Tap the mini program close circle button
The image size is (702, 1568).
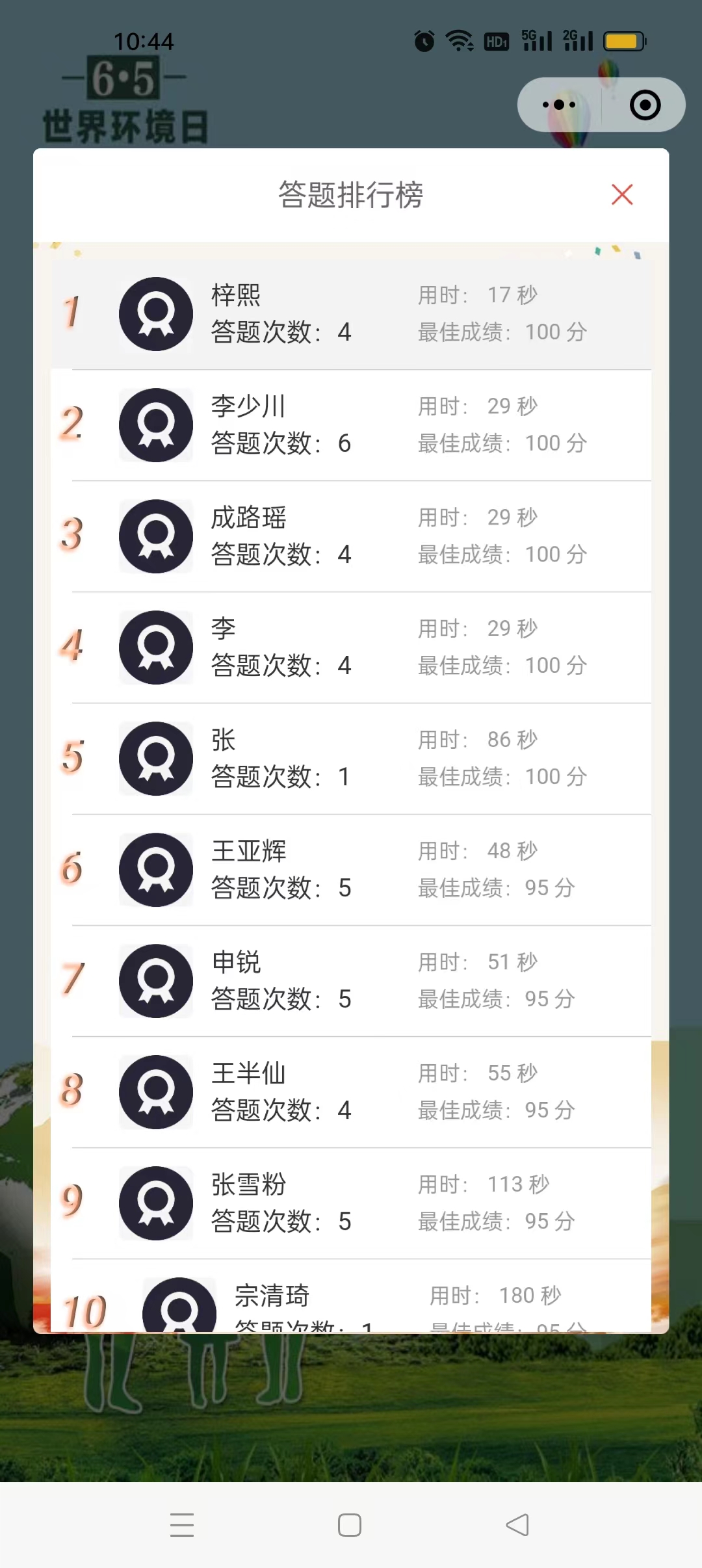(645, 105)
